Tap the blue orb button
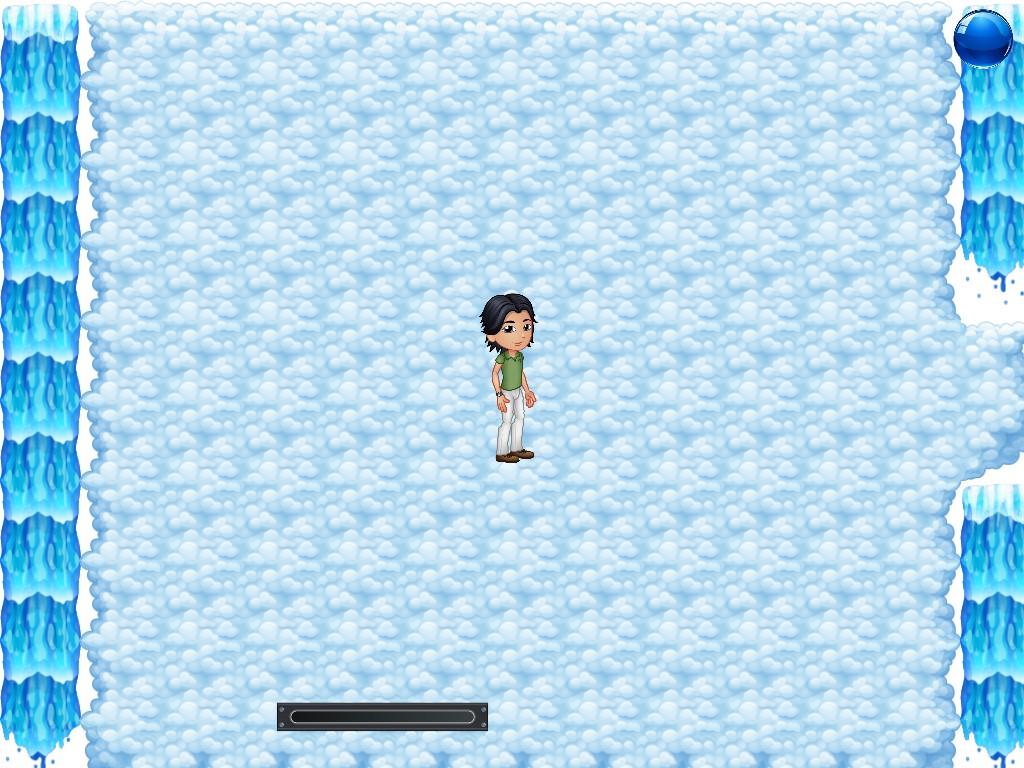Image resolution: width=1024 pixels, height=768 pixels. pyautogui.click(x=983, y=39)
